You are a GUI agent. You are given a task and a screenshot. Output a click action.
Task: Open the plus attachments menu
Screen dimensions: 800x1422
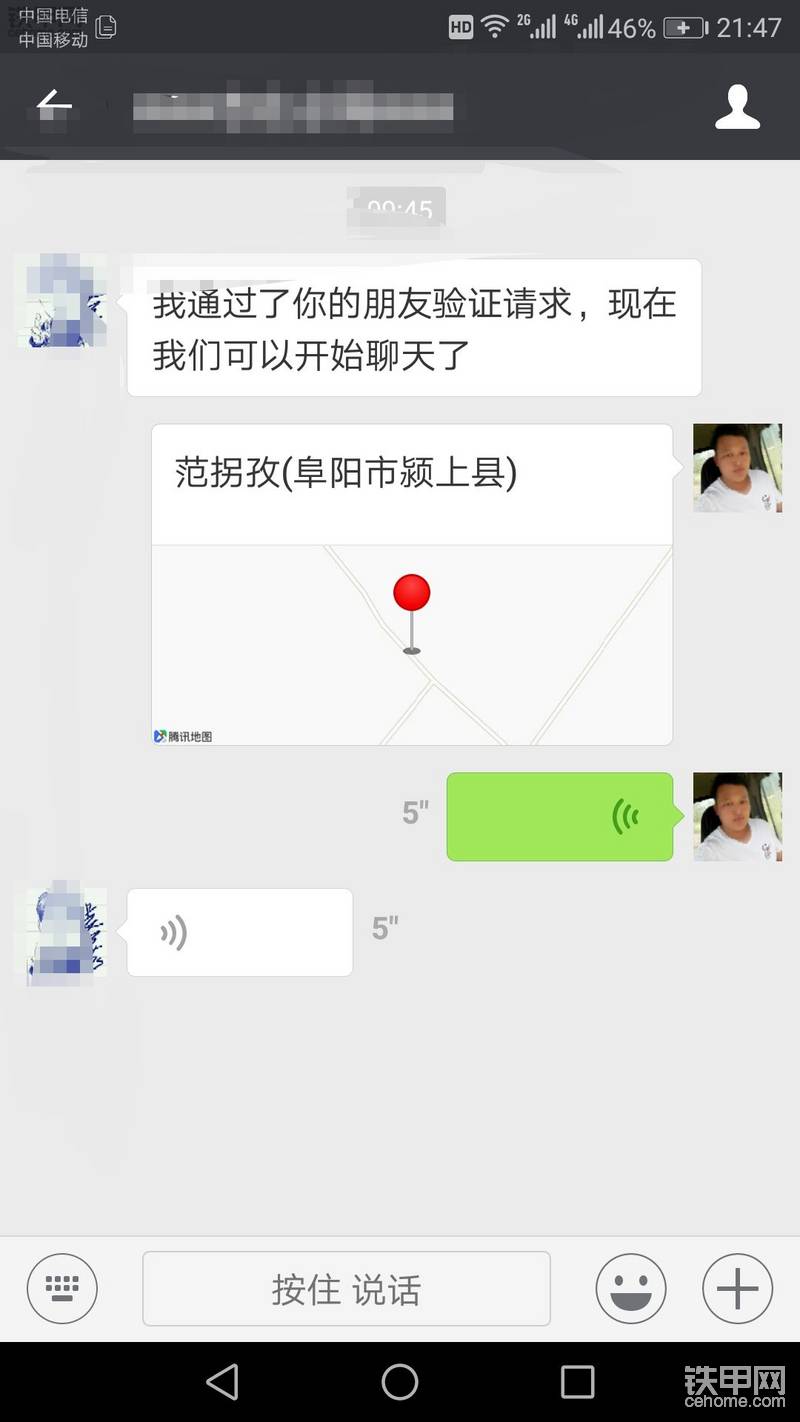pos(737,1289)
